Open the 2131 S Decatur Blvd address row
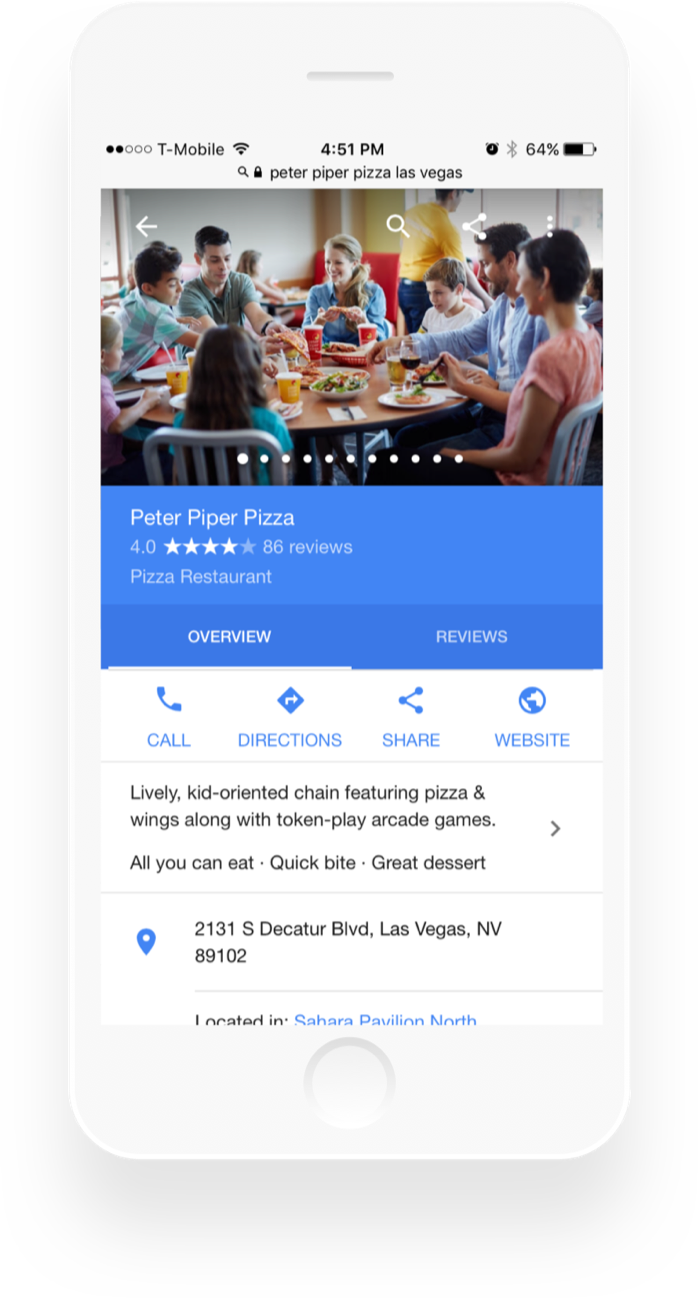The image size is (698, 1298). coord(348,942)
